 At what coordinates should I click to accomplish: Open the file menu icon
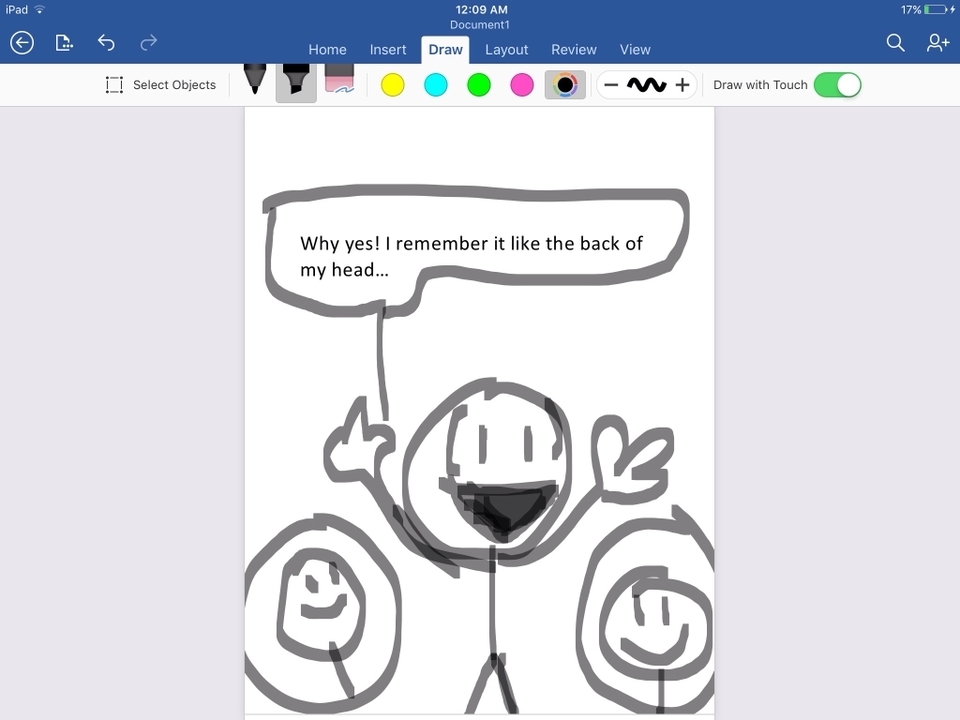(x=64, y=43)
